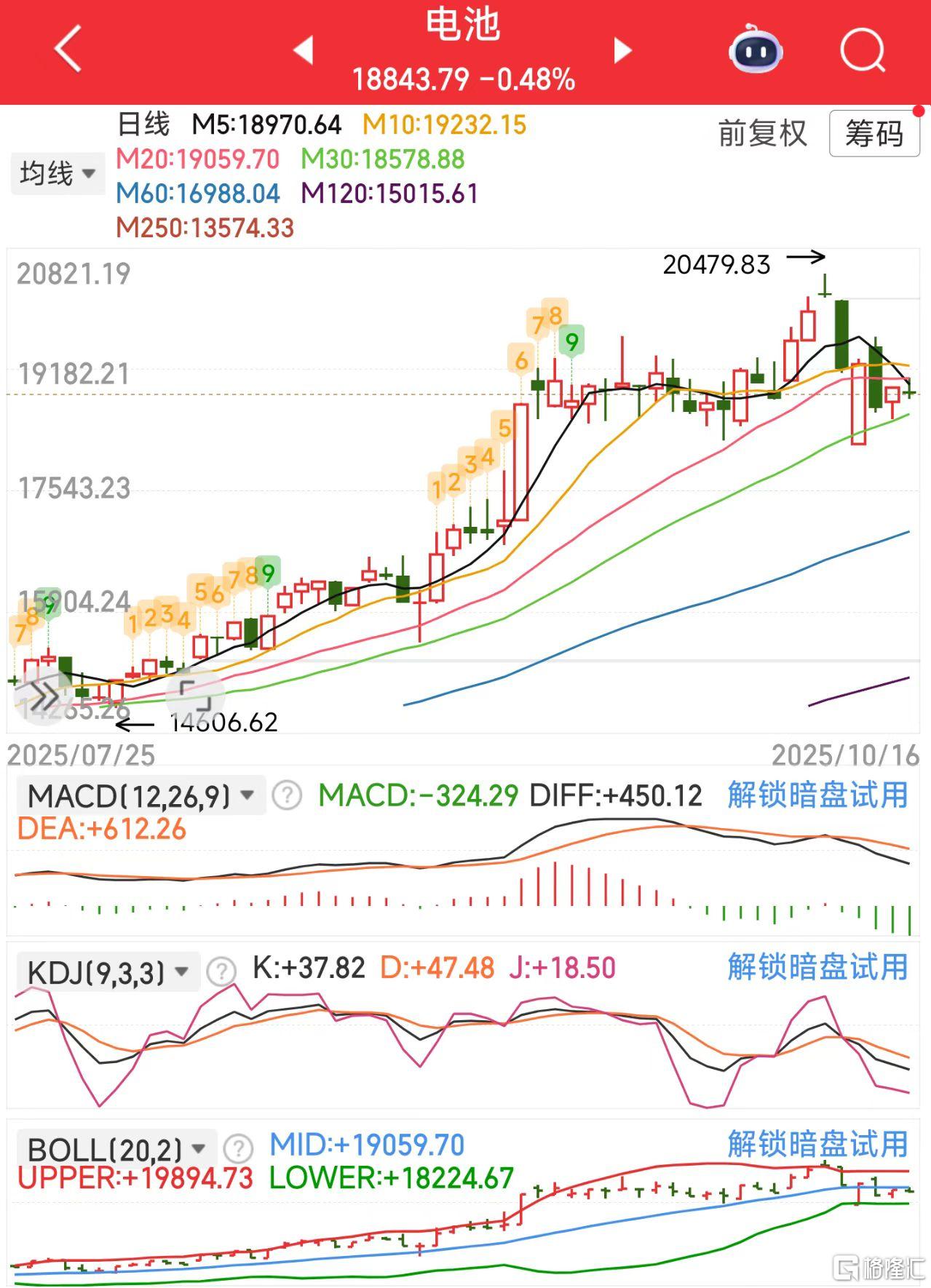Tap 解锁暗盘试用 link beside KDJ
931x1288 pixels.
coord(817,968)
